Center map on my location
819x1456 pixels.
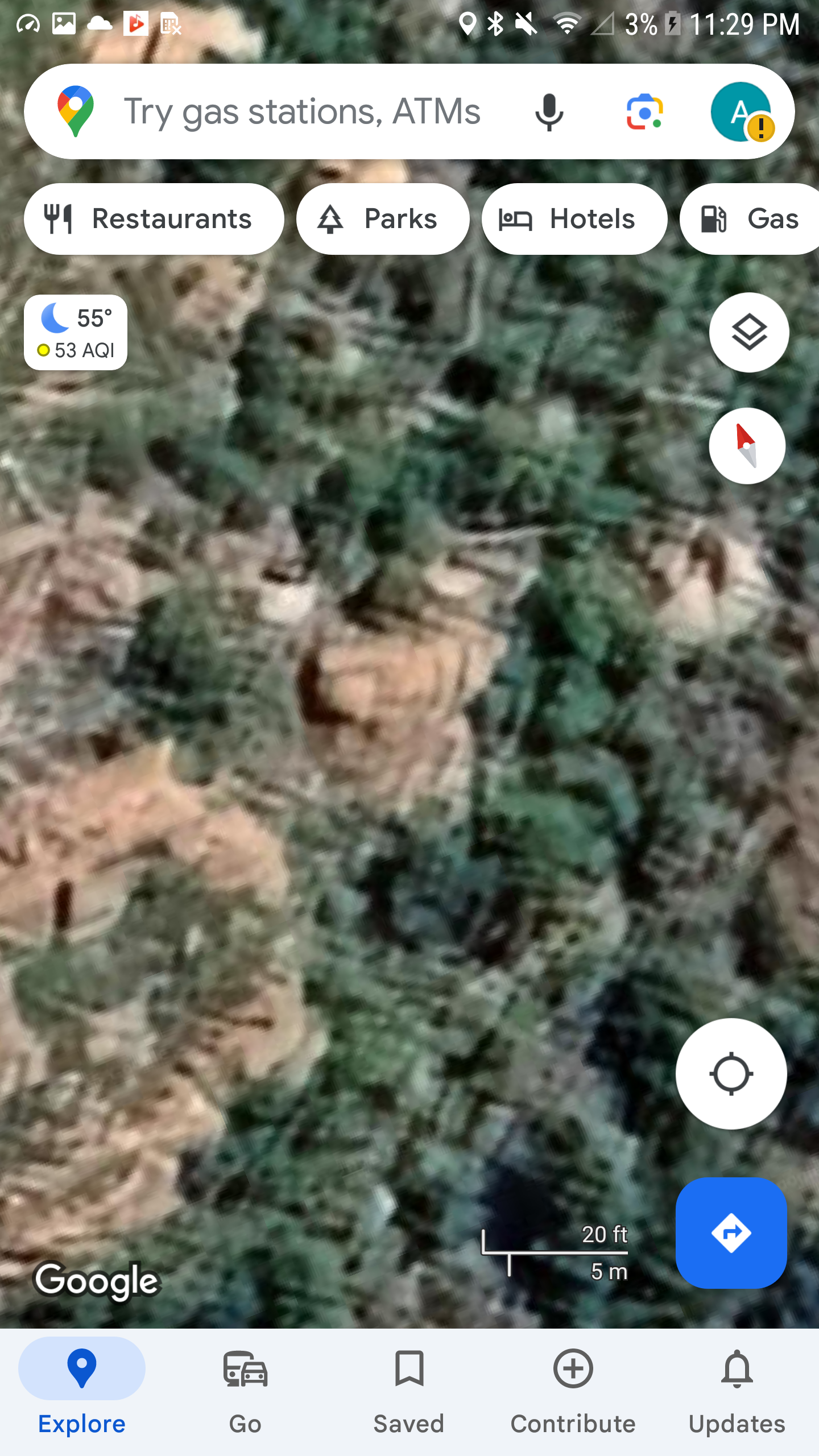(731, 1074)
